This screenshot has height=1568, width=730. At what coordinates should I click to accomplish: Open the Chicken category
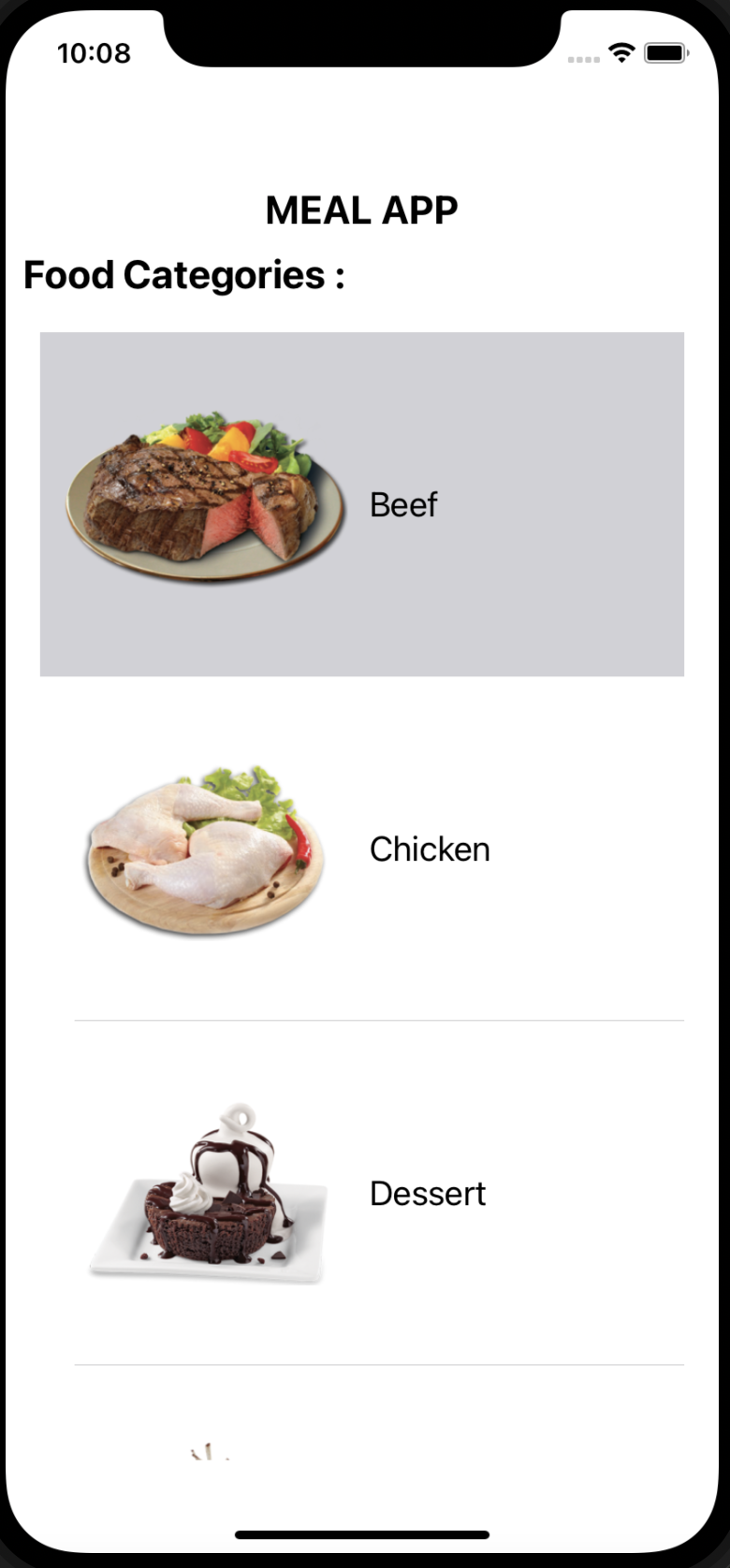tap(362, 849)
